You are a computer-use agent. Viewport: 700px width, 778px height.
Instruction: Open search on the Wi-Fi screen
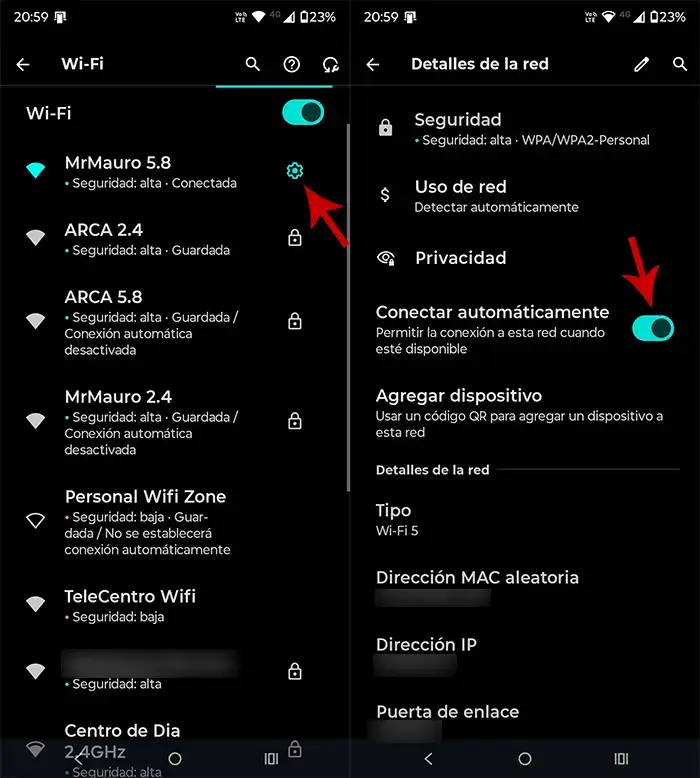[253, 64]
